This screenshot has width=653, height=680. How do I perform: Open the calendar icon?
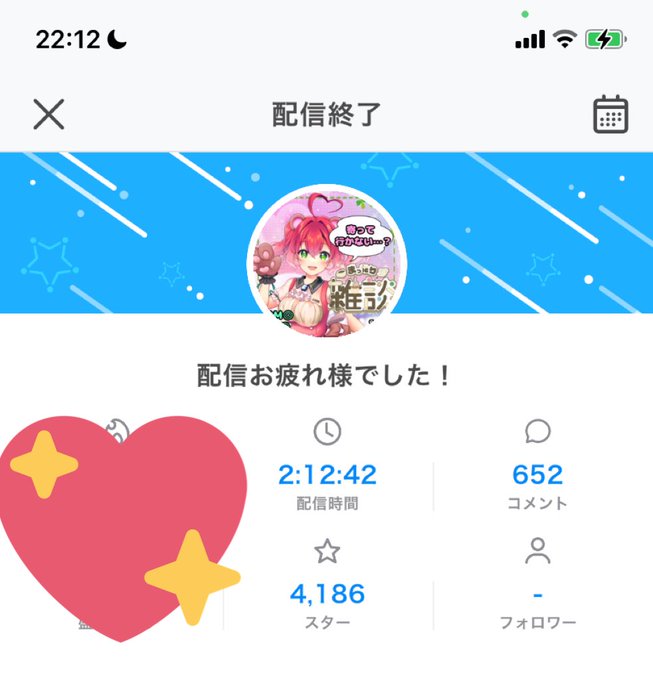(x=611, y=114)
